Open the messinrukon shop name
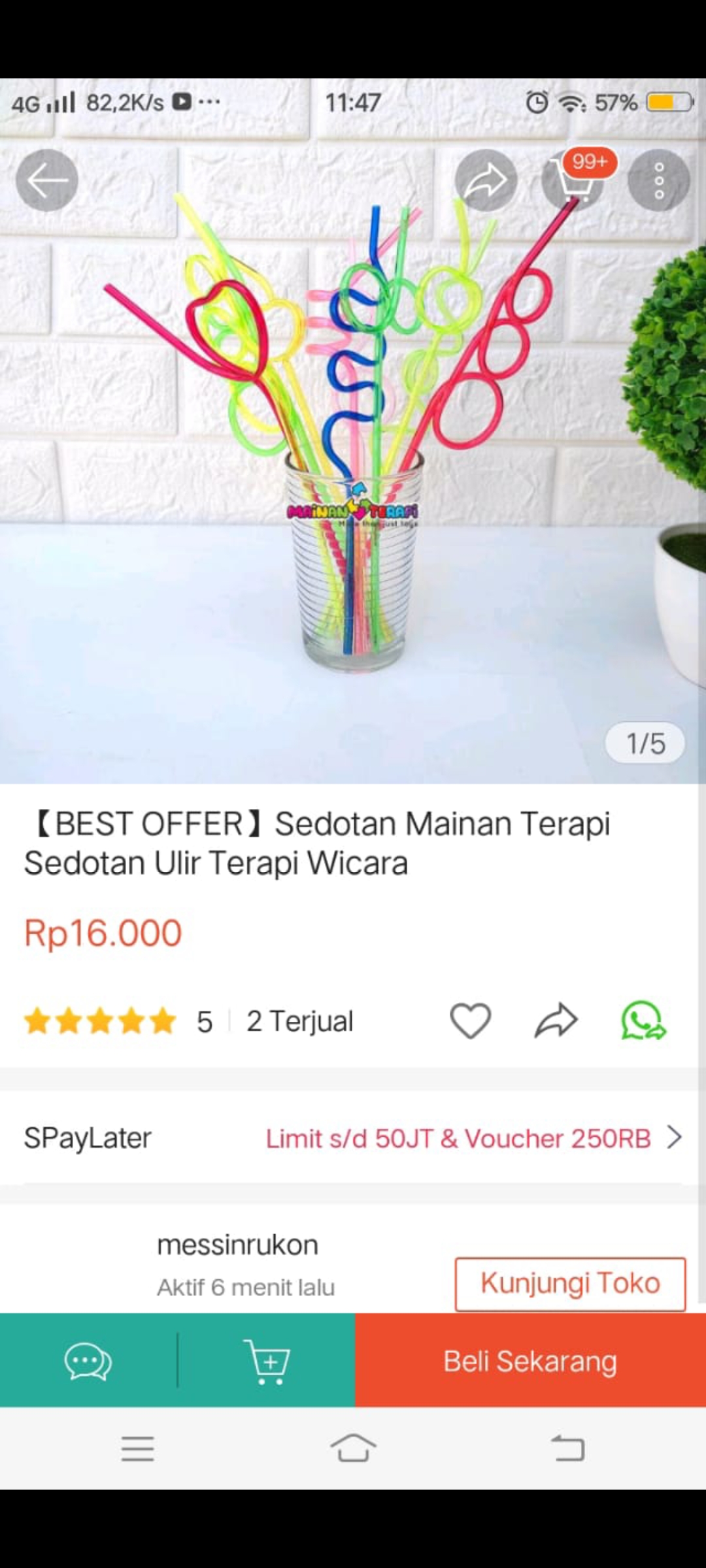 237,1245
